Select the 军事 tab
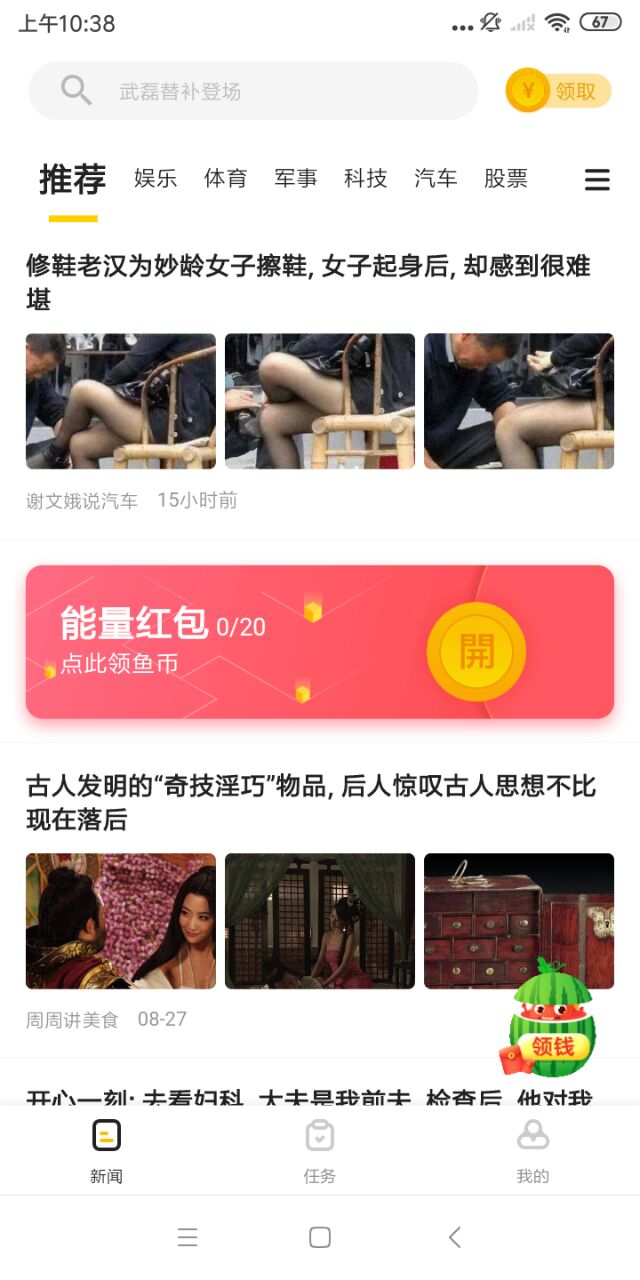 click(x=295, y=179)
